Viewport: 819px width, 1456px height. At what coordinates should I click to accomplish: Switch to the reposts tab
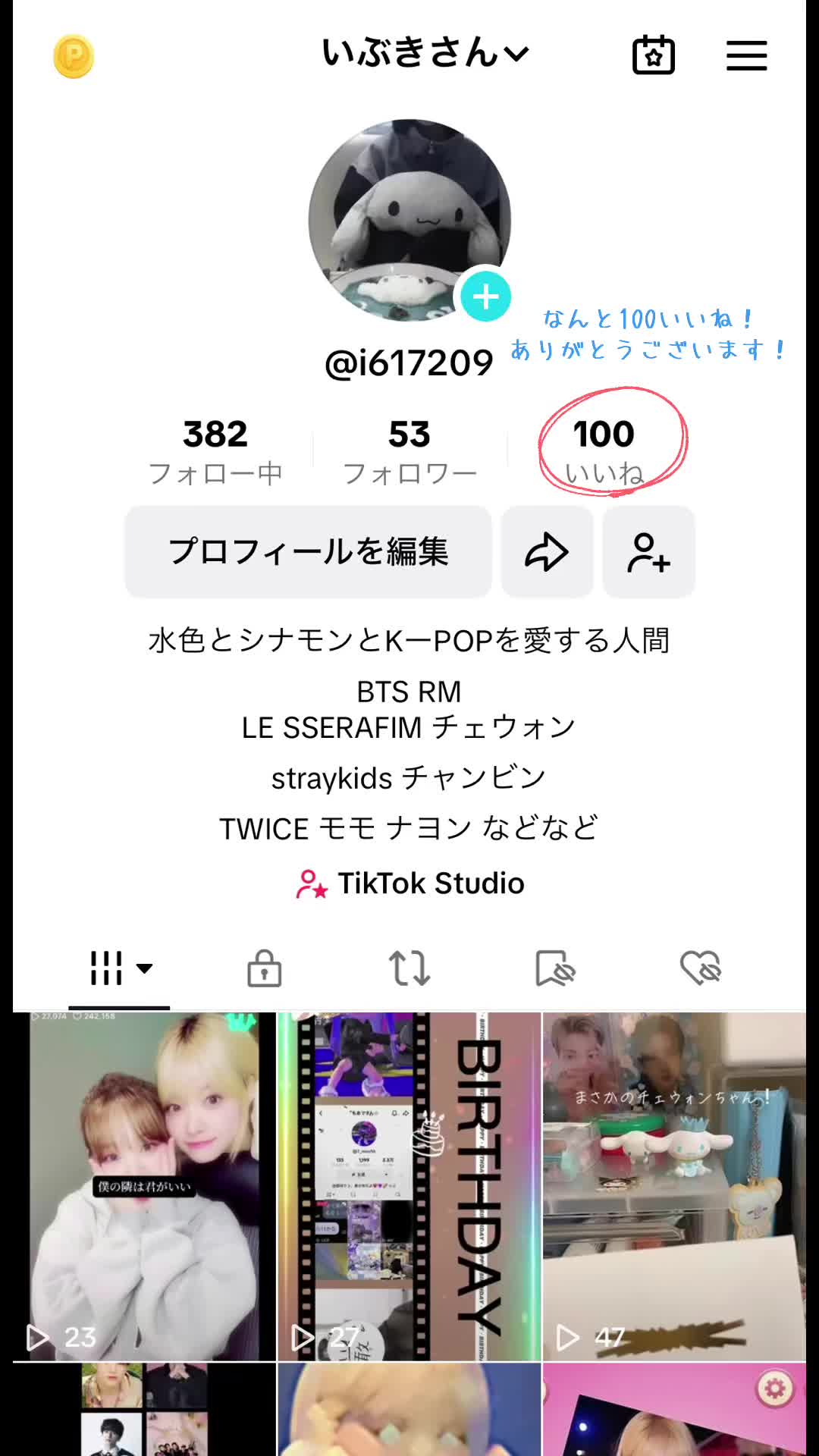[x=409, y=968]
